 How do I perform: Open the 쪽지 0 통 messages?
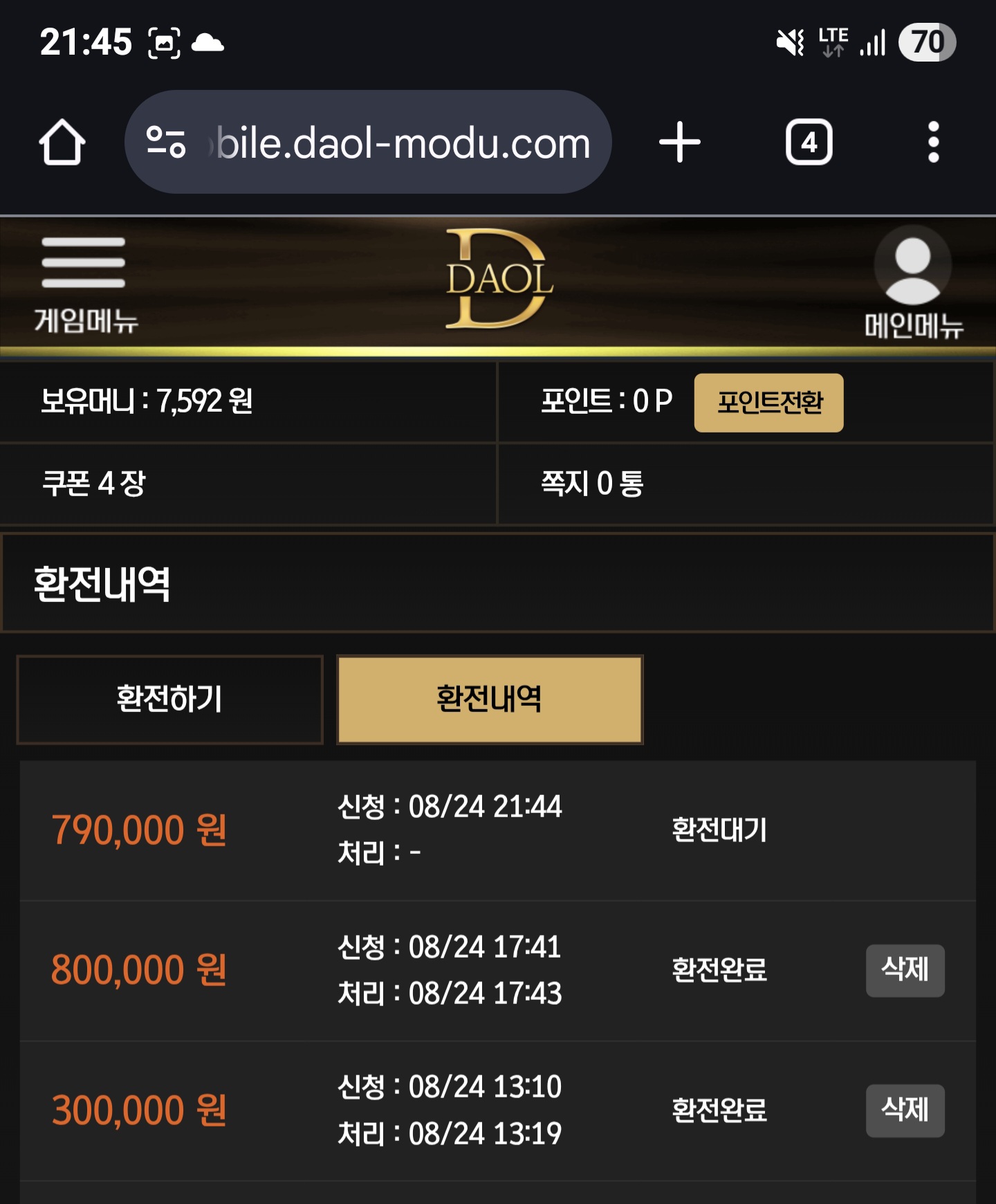[592, 484]
